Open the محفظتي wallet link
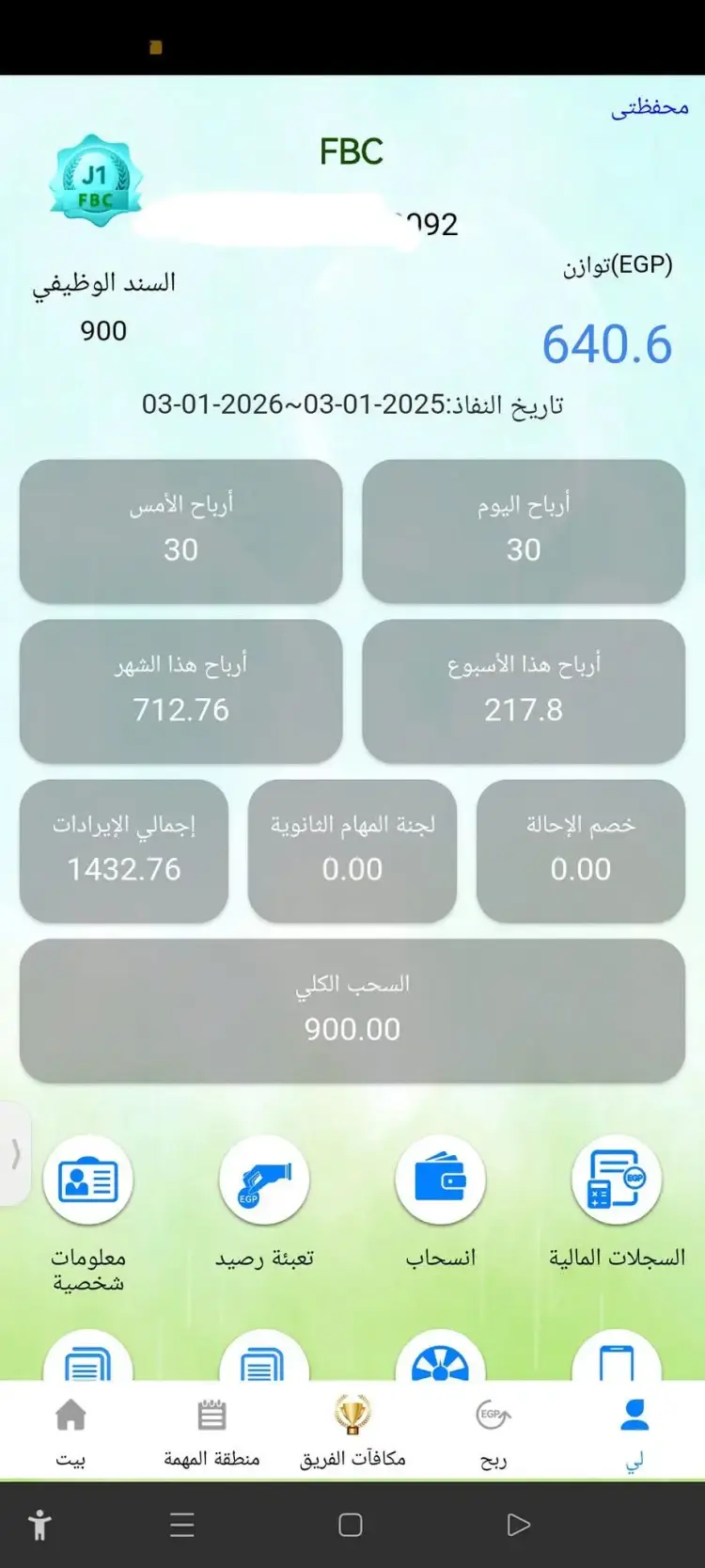The height and width of the screenshot is (1568, 705). (650, 107)
